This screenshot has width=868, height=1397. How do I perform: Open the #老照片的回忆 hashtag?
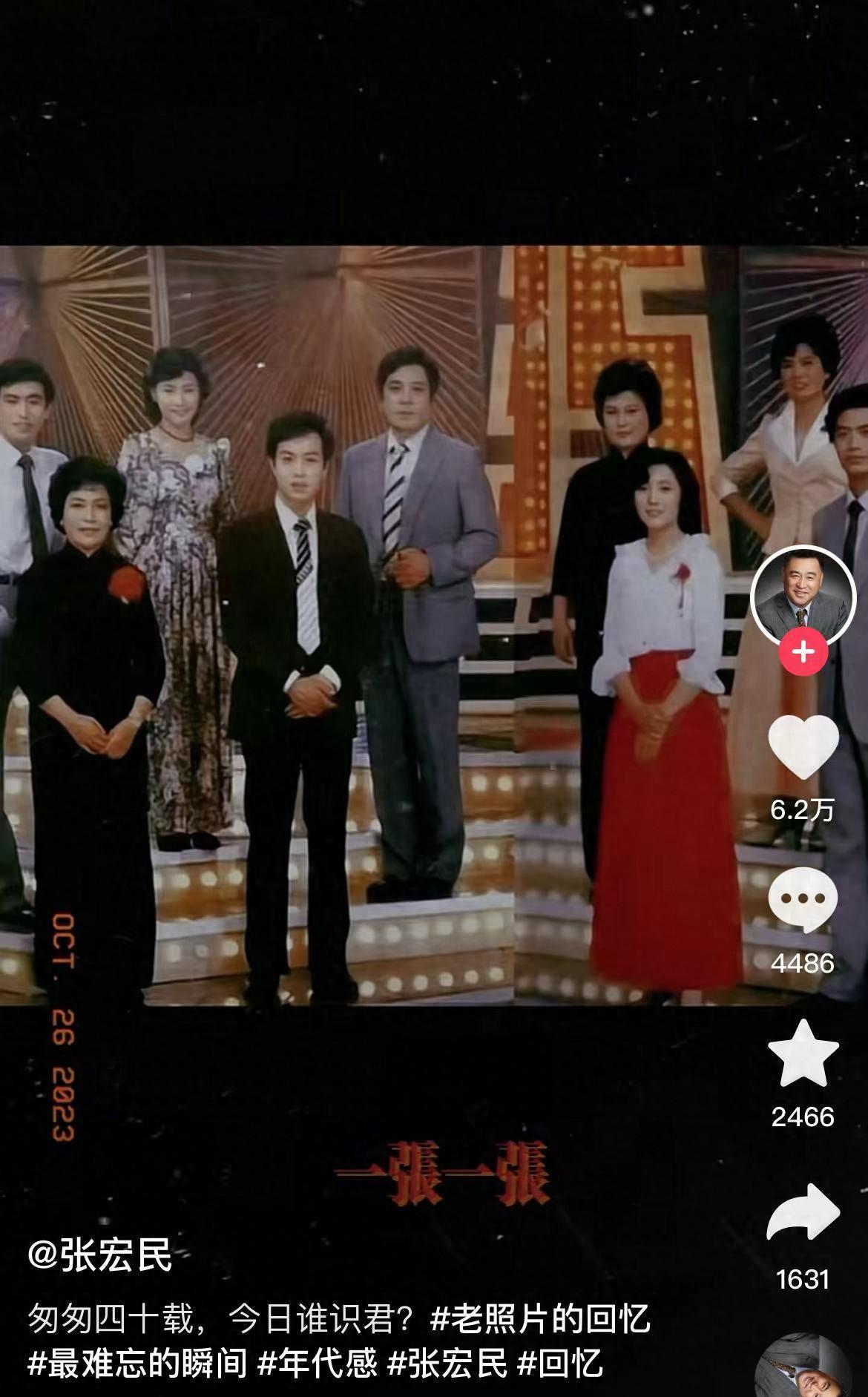click(x=540, y=1318)
